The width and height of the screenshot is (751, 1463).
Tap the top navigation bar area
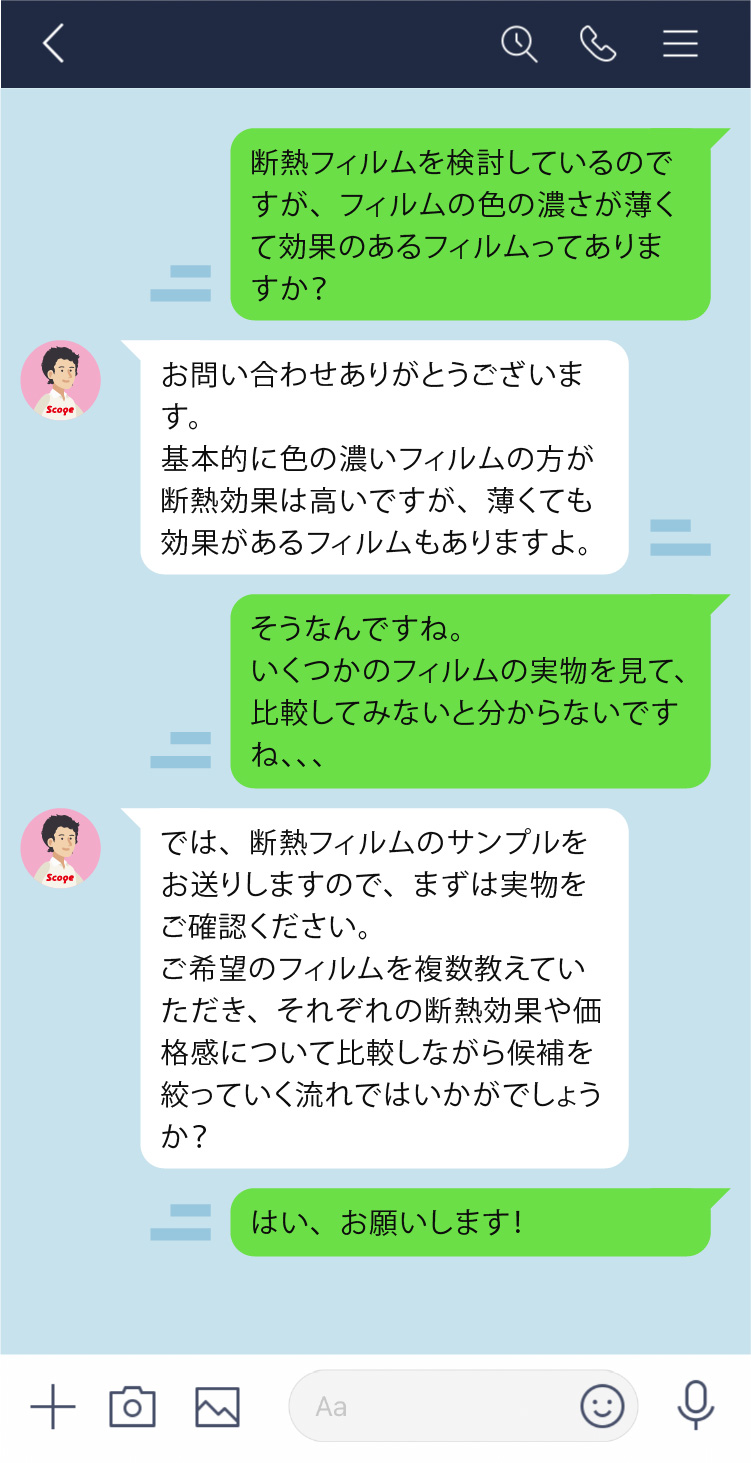pyautogui.click(x=300, y=43)
